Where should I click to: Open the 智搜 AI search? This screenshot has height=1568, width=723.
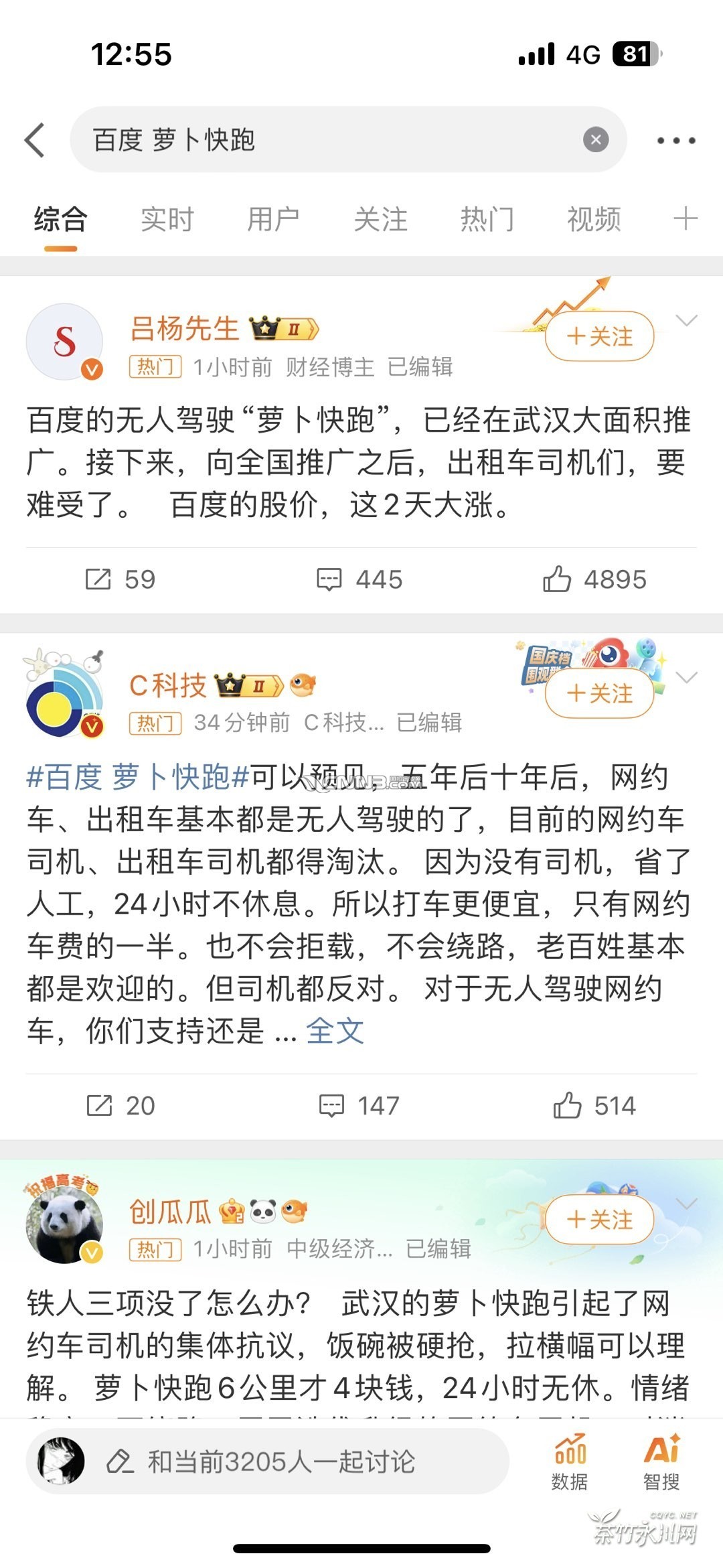tap(661, 1462)
